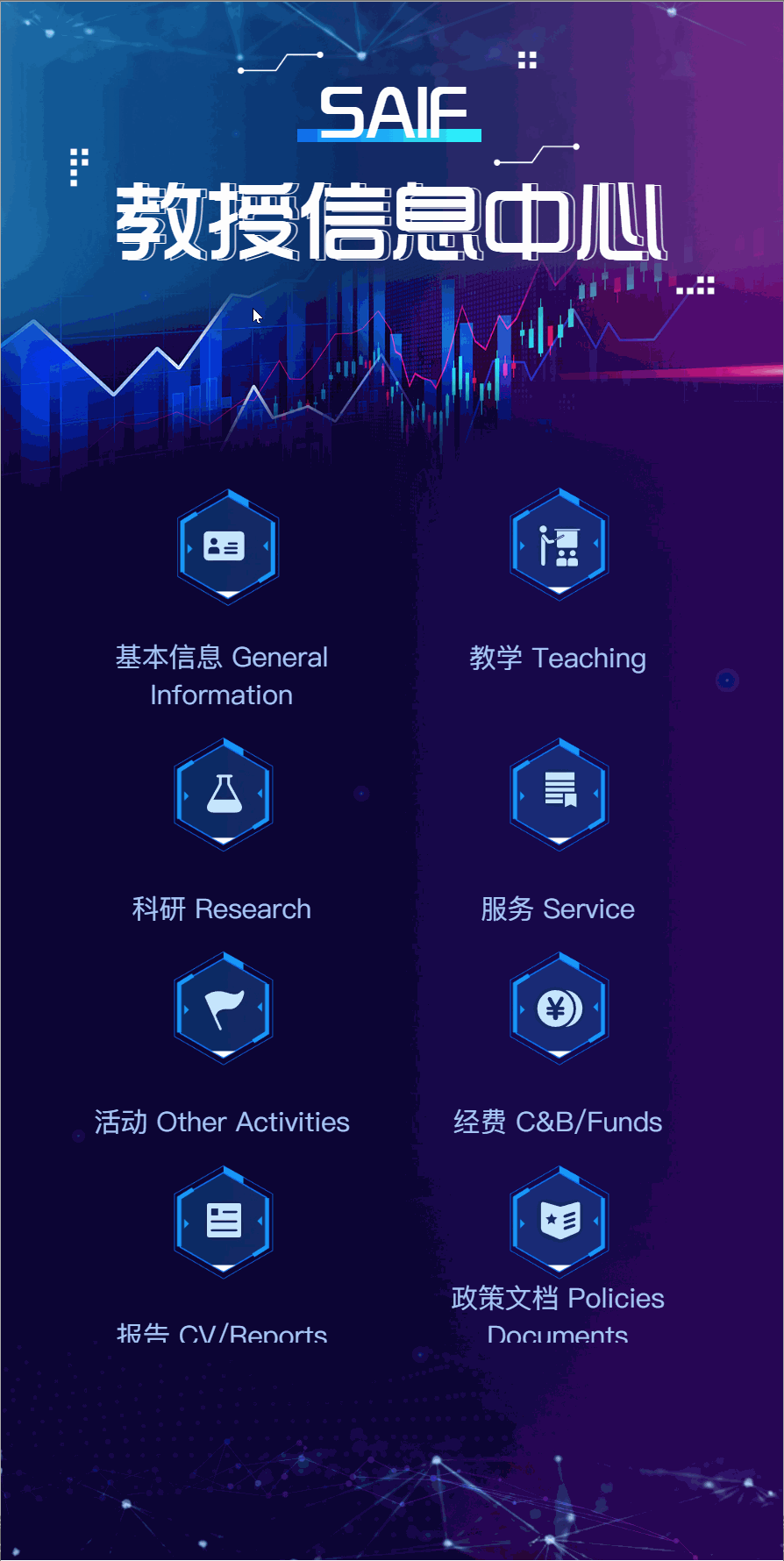Open 基本信息 General Information
Screen dimensions: 784x1561
pyautogui.click(x=226, y=547)
